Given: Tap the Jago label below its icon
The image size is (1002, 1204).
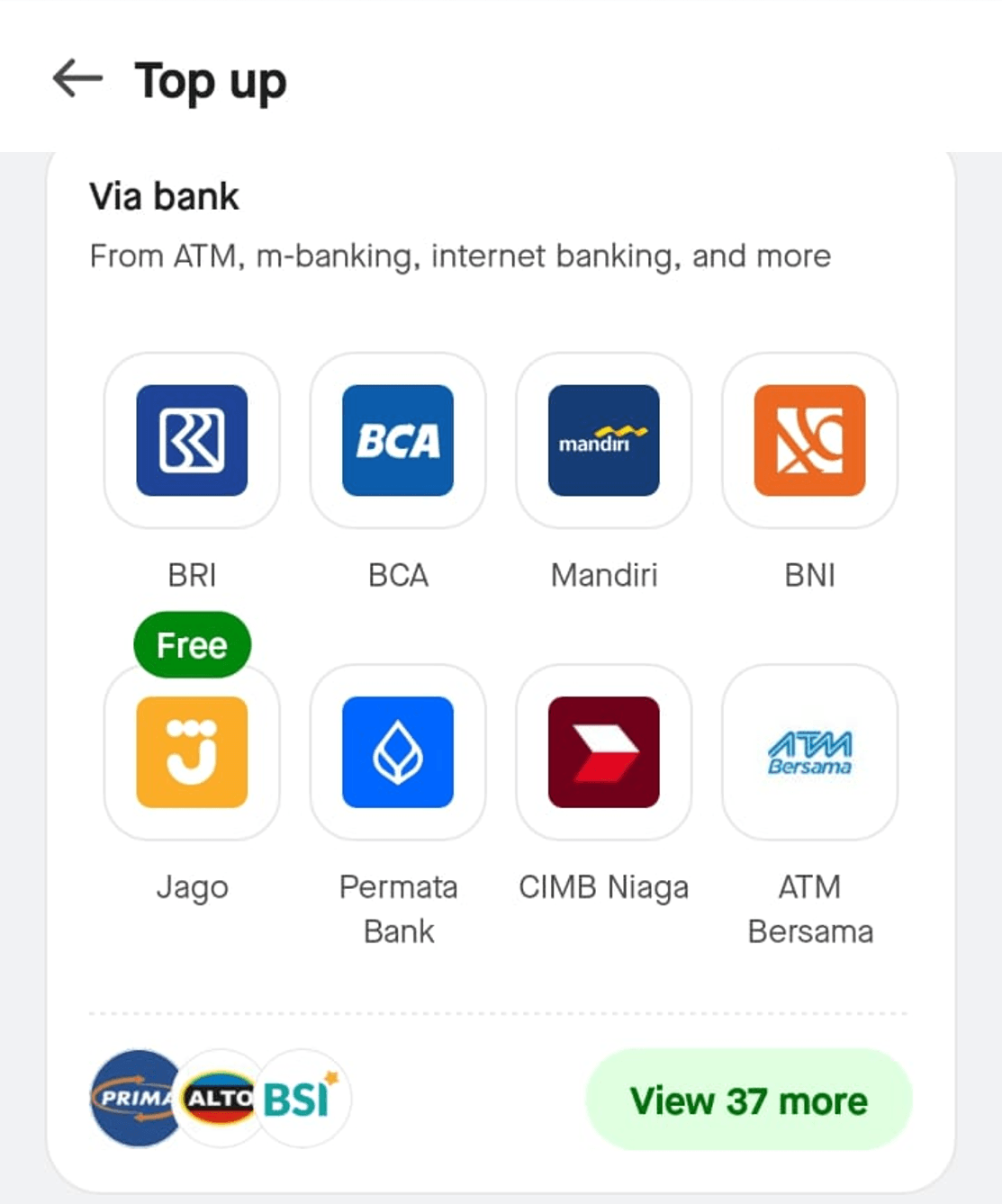Looking at the screenshot, I should [190, 887].
